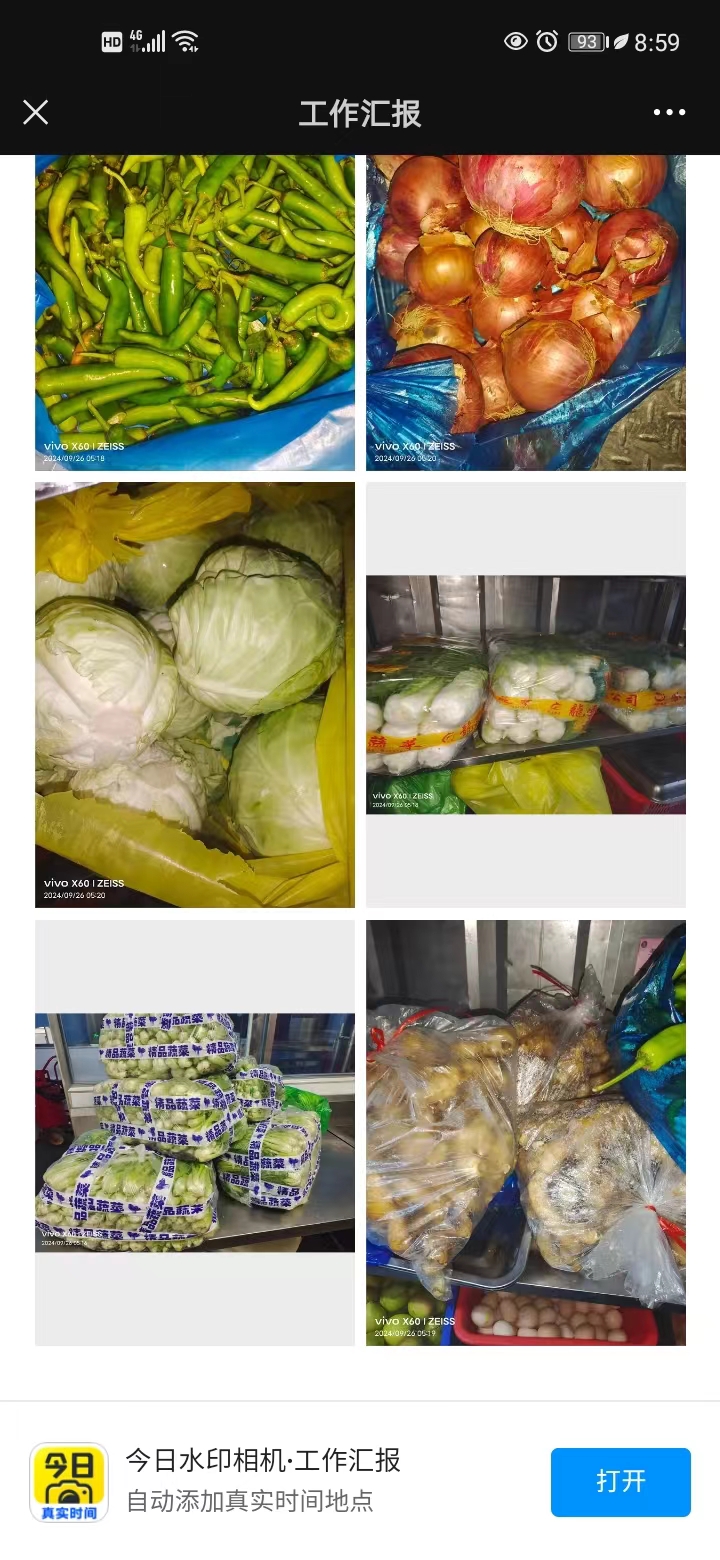Viewport: 720px width, 1560px height.
Task: View the green chili peppers photo
Action: pos(195,312)
